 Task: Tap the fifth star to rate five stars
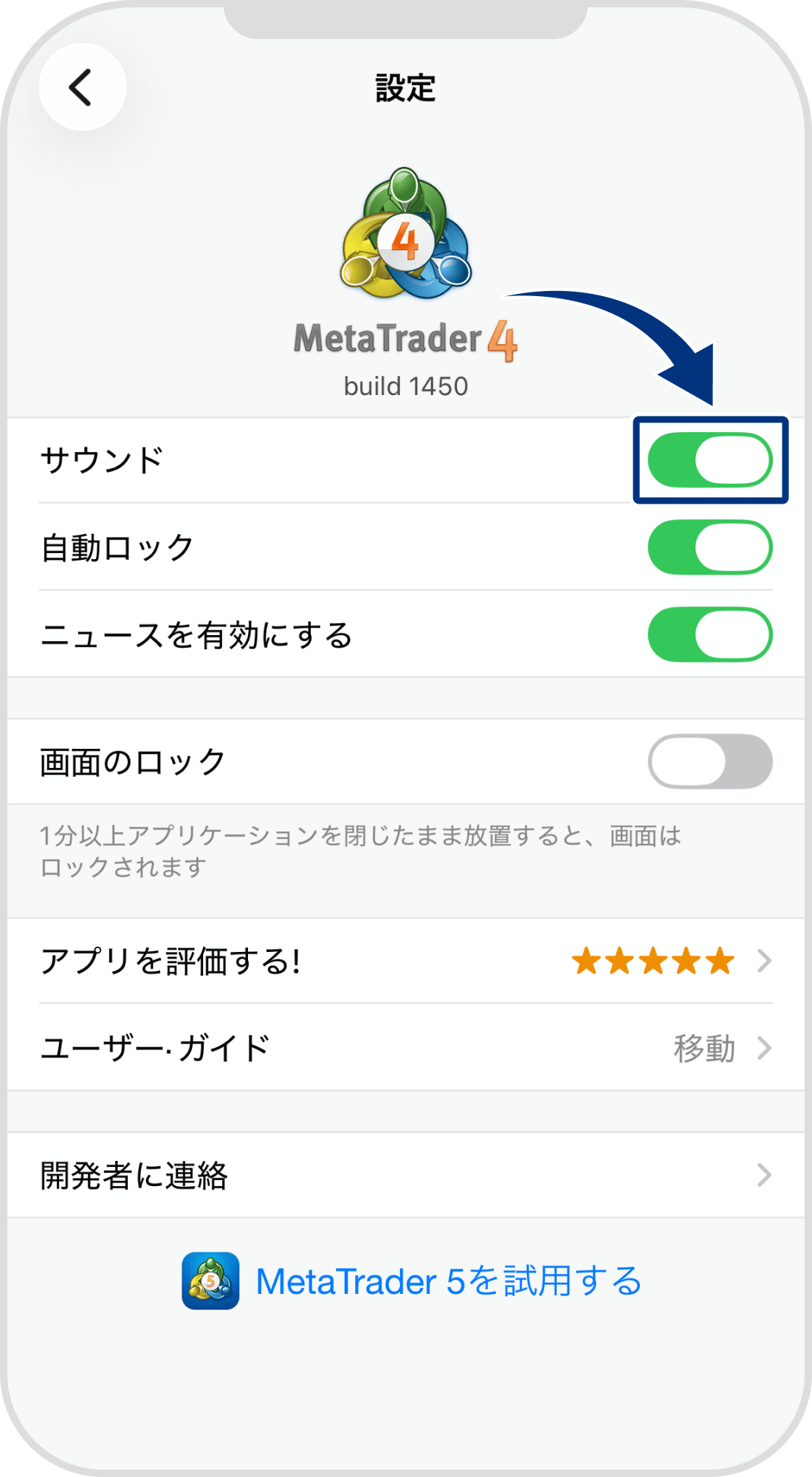pos(718,961)
